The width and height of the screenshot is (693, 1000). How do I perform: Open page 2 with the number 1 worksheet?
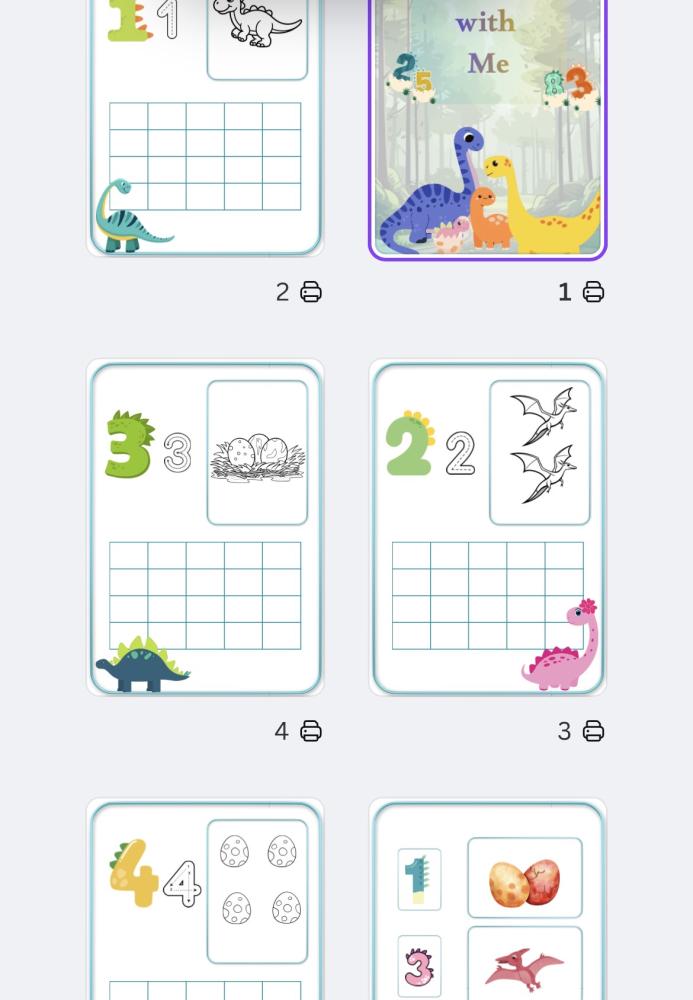(x=205, y=130)
